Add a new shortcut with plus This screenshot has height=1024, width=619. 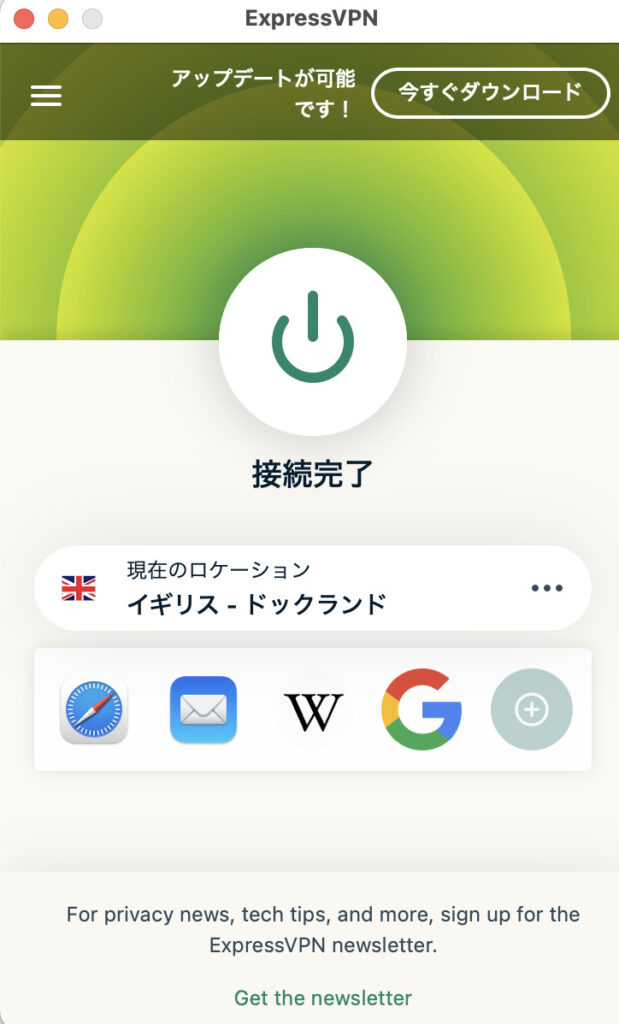(531, 710)
